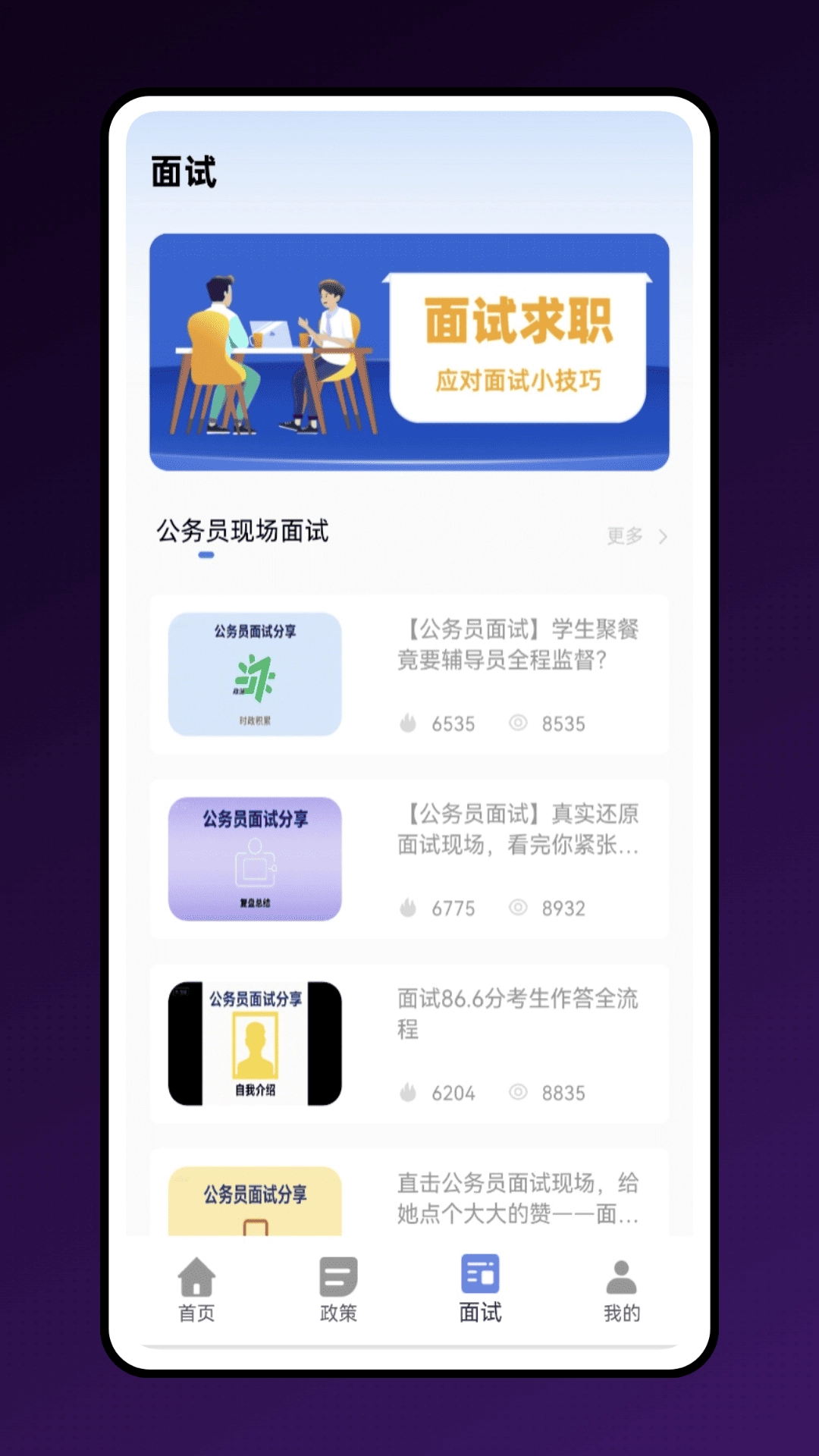Tap 更多 to see more interviews
Image resolution: width=819 pixels, height=1456 pixels.
tap(635, 536)
